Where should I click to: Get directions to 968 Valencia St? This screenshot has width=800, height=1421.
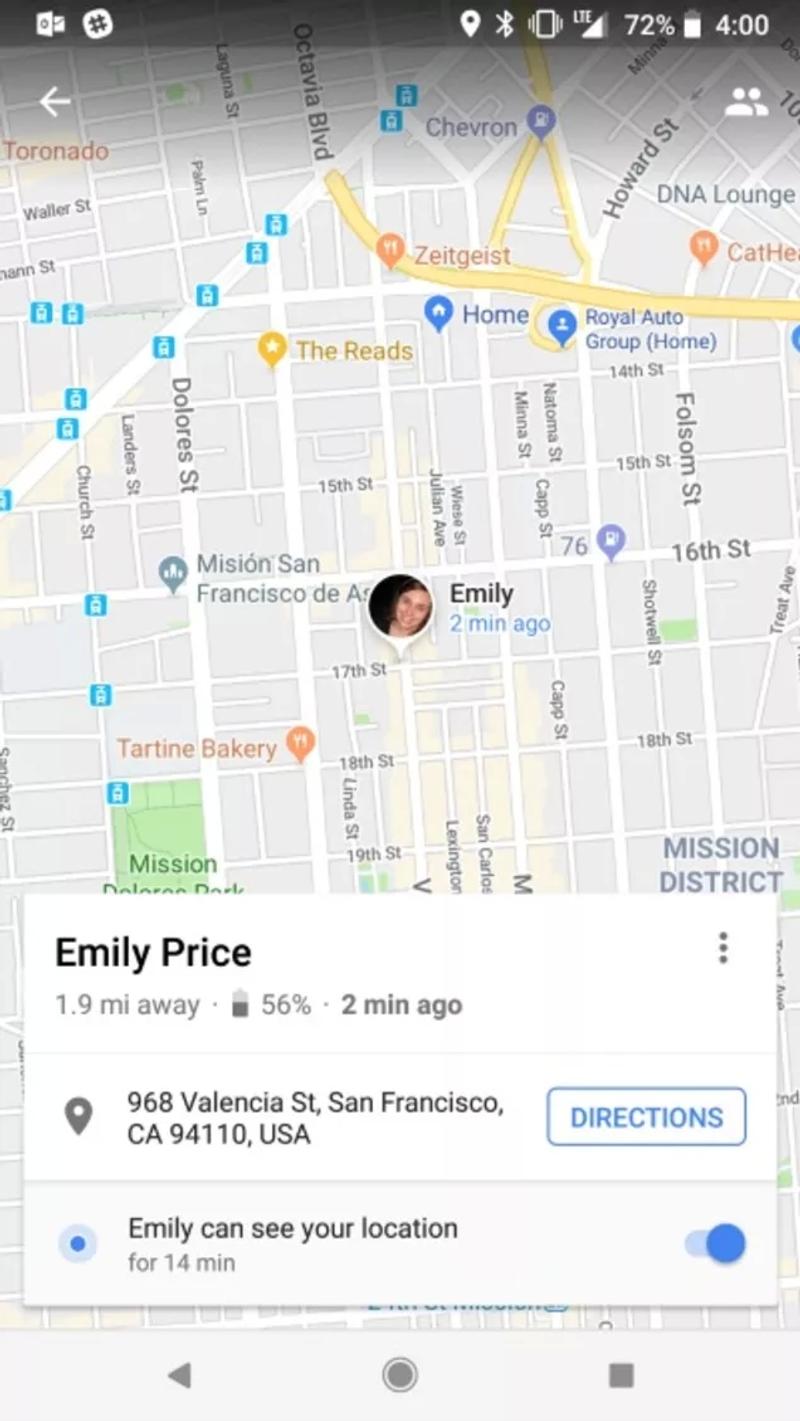646,1117
